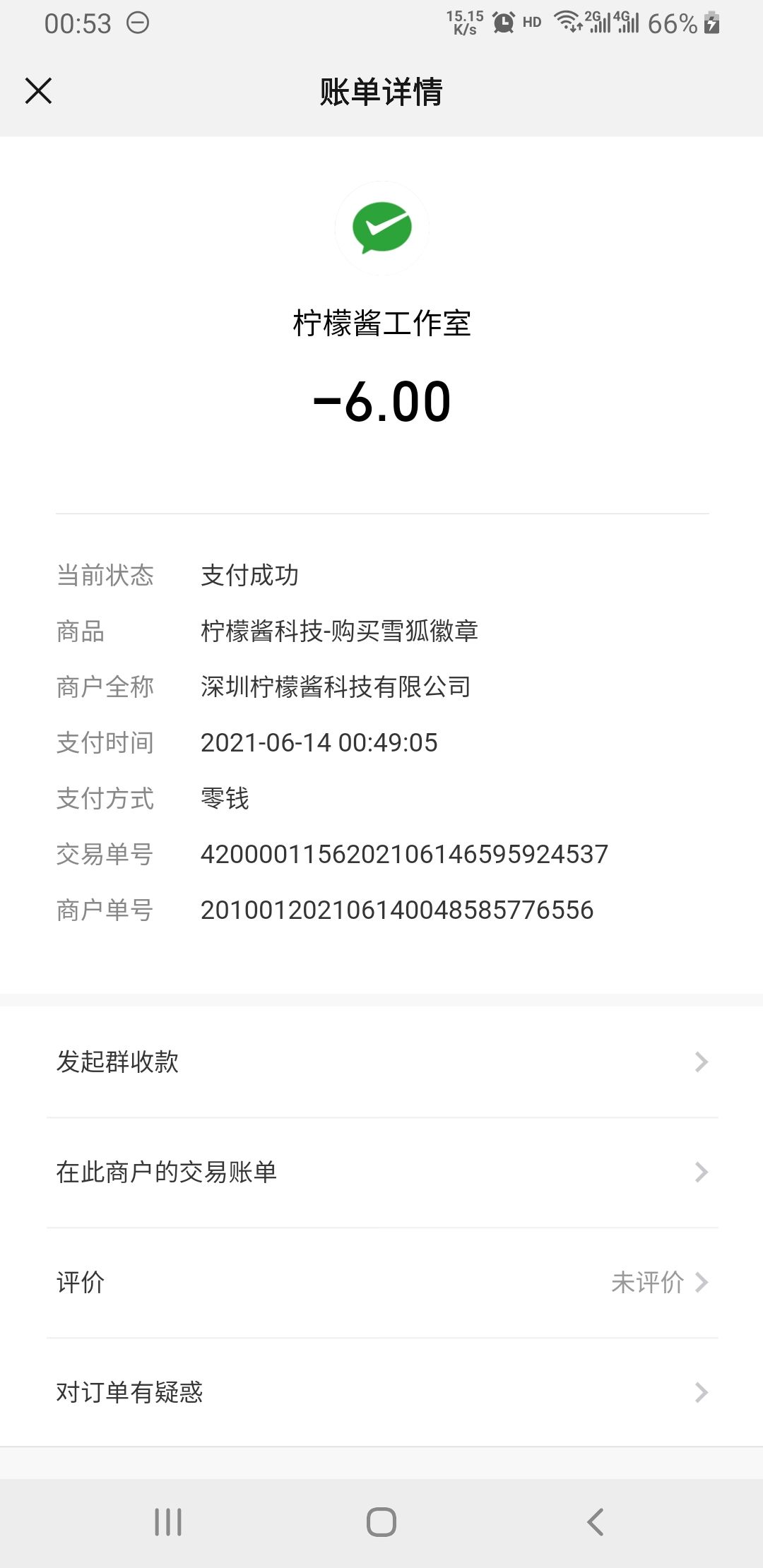
Task: Tap the alarm clock status bar icon
Action: point(503,21)
